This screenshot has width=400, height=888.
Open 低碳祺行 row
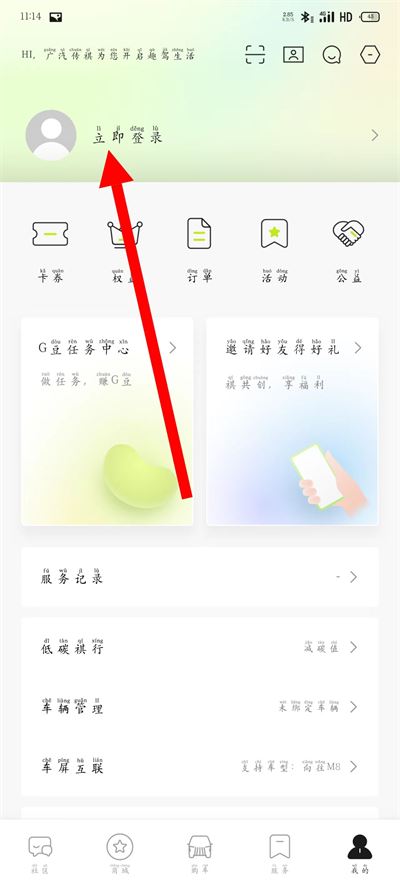coord(200,647)
